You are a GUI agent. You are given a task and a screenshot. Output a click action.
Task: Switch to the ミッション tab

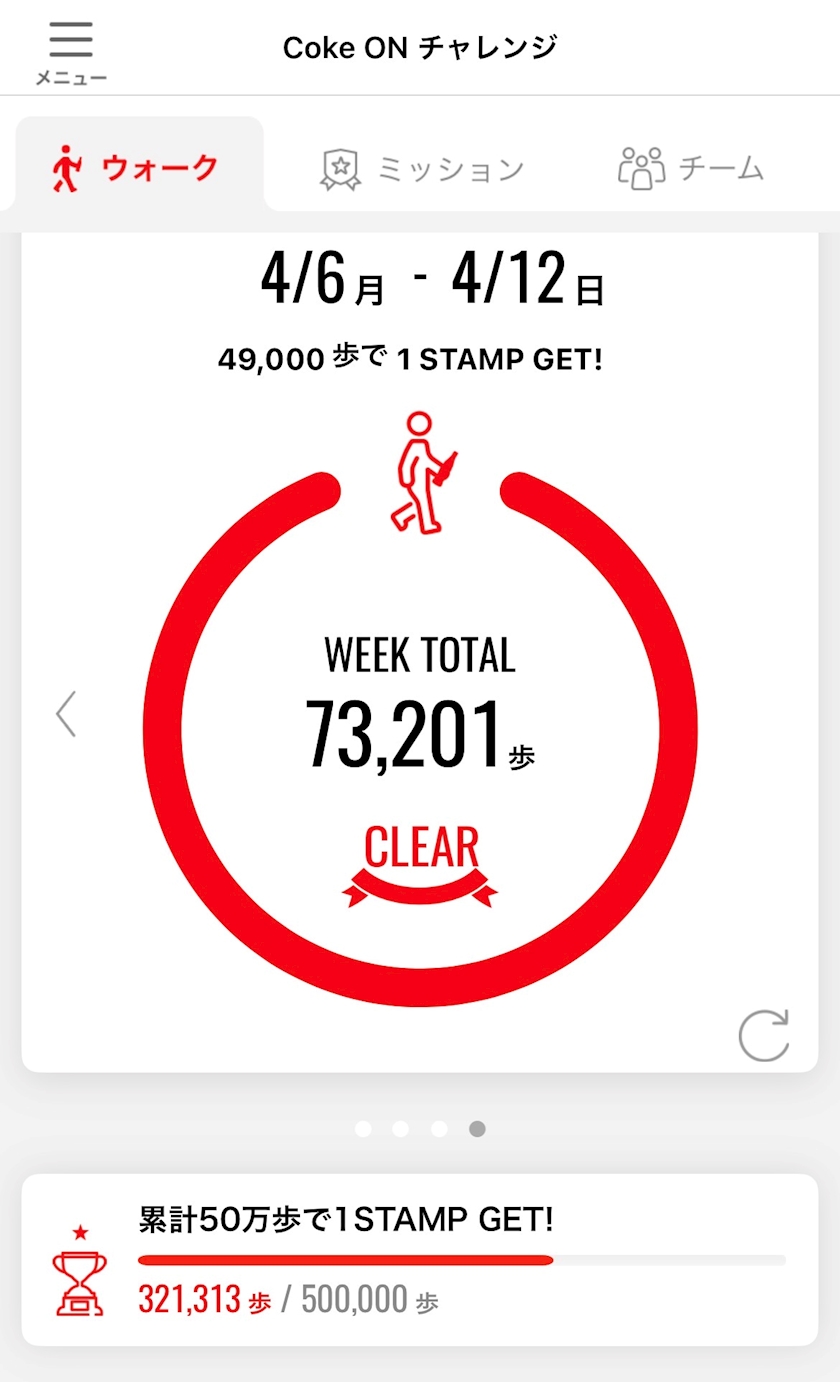tap(422, 168)
